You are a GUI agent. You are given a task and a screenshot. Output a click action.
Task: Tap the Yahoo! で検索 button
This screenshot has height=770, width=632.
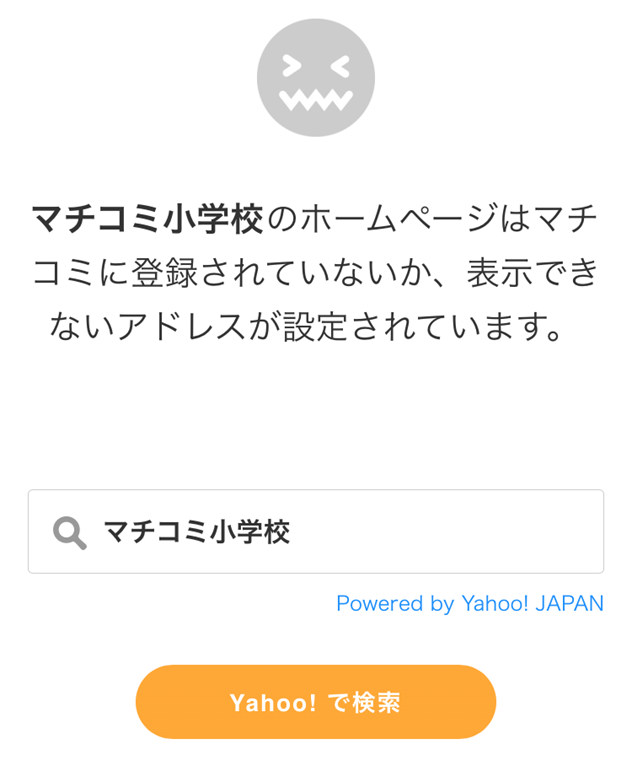(316, 702)
